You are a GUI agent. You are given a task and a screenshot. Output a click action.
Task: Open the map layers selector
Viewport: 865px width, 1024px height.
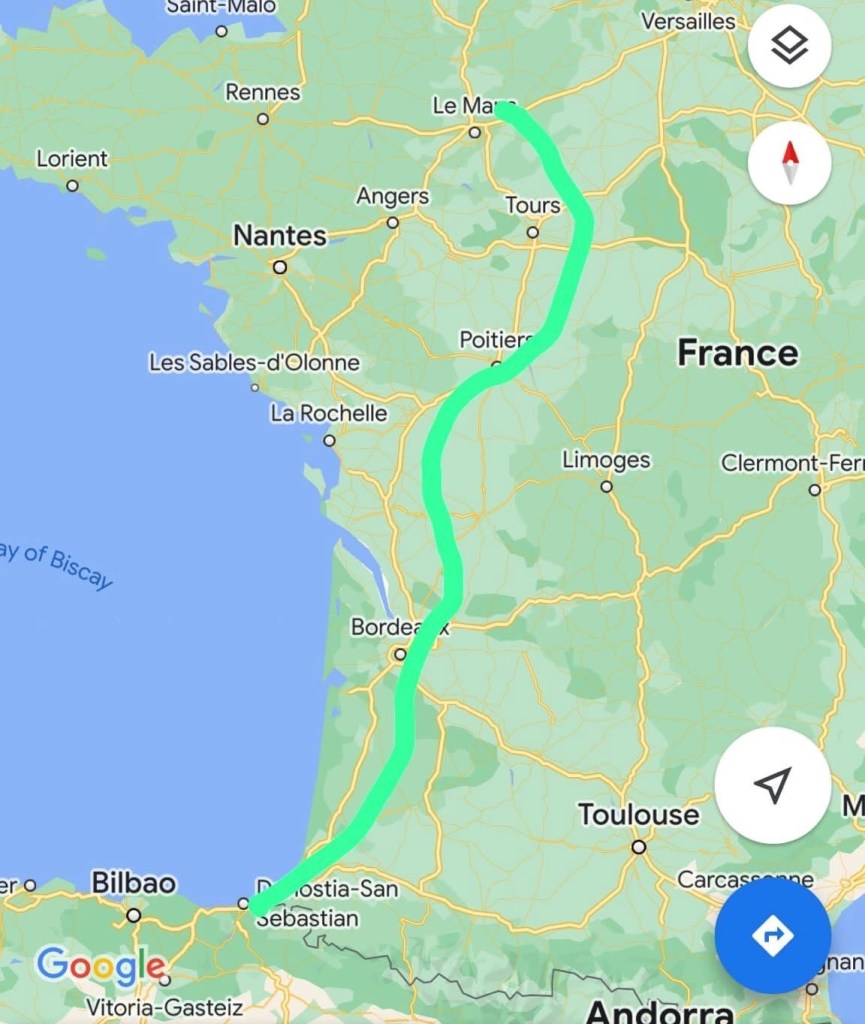pos(789,45)
